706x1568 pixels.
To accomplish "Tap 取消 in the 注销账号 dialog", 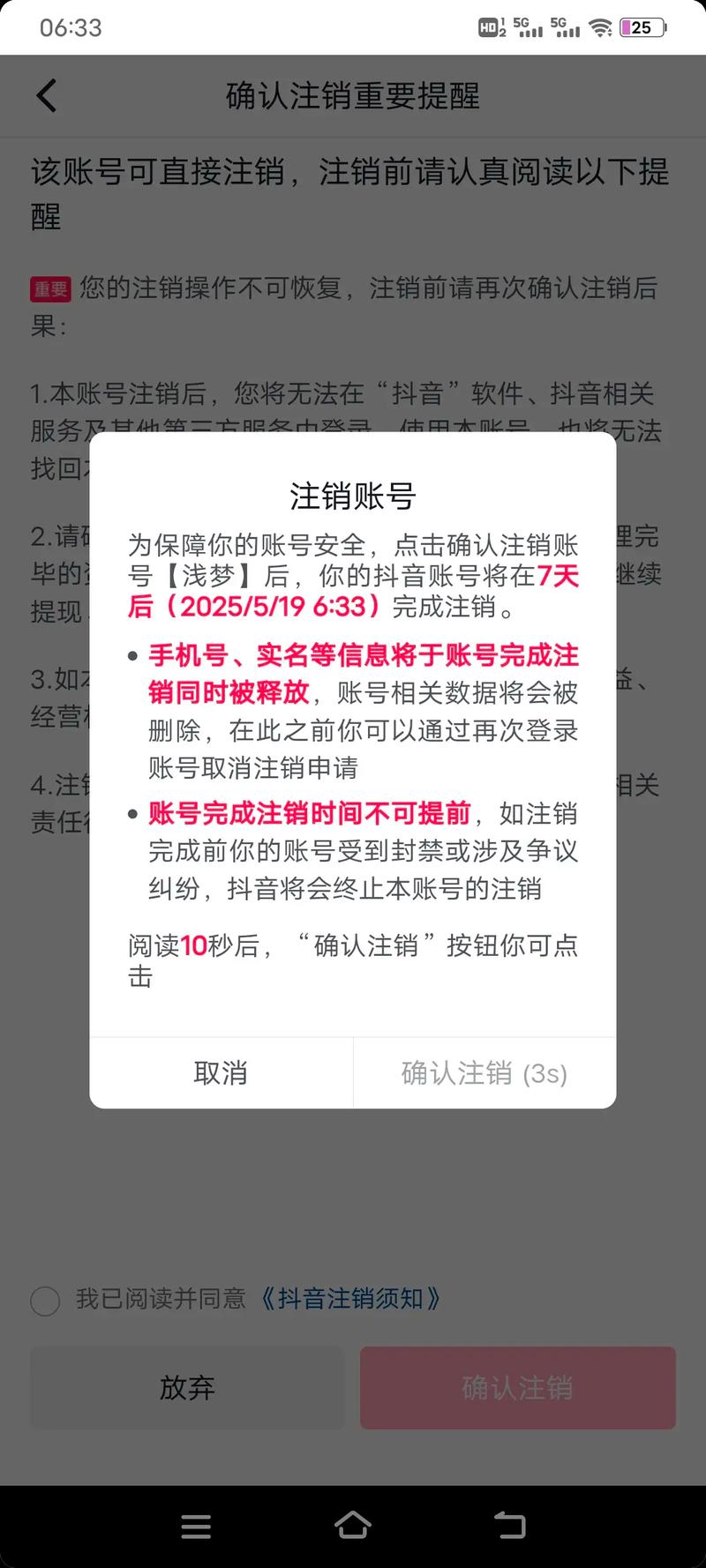I will [x=221, y=1072].
